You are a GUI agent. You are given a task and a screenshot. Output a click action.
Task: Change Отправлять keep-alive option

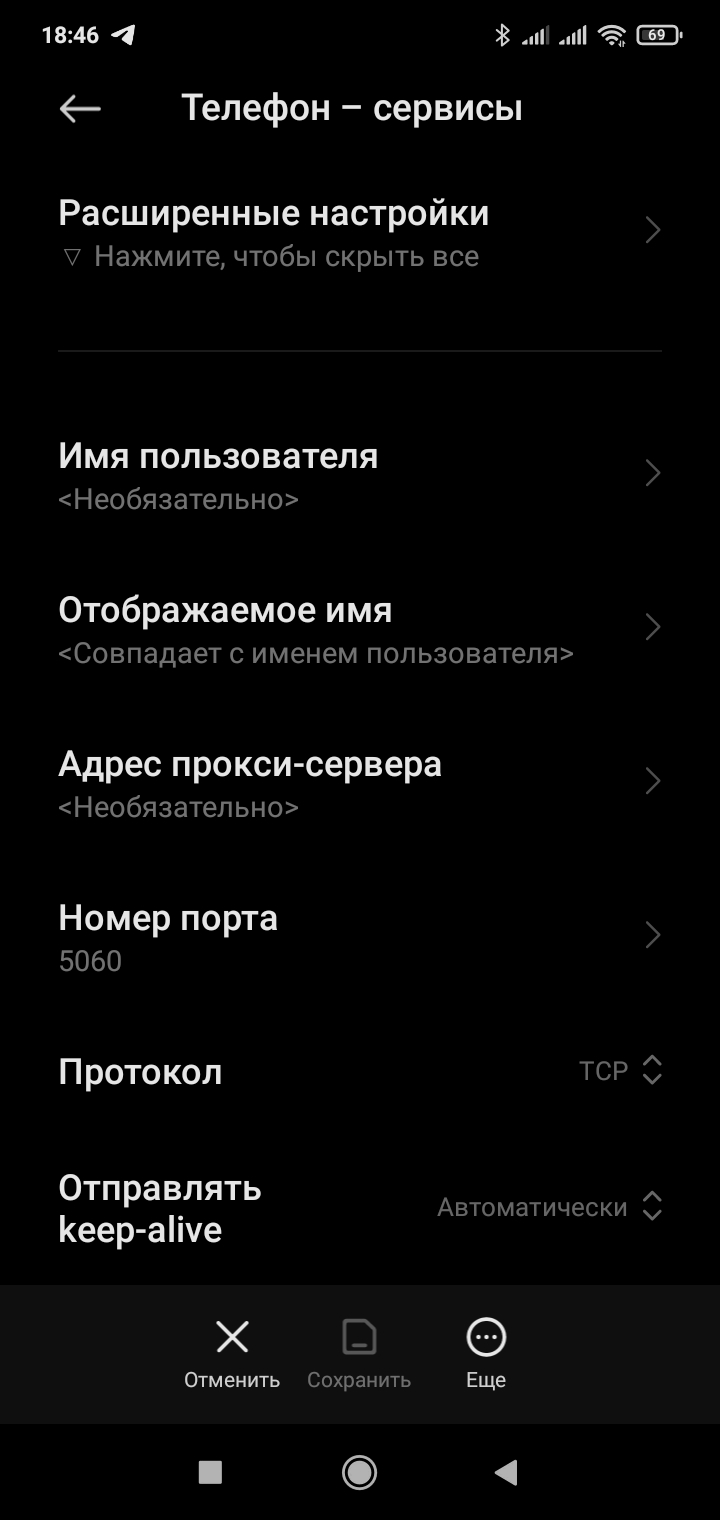[550, 1207]
